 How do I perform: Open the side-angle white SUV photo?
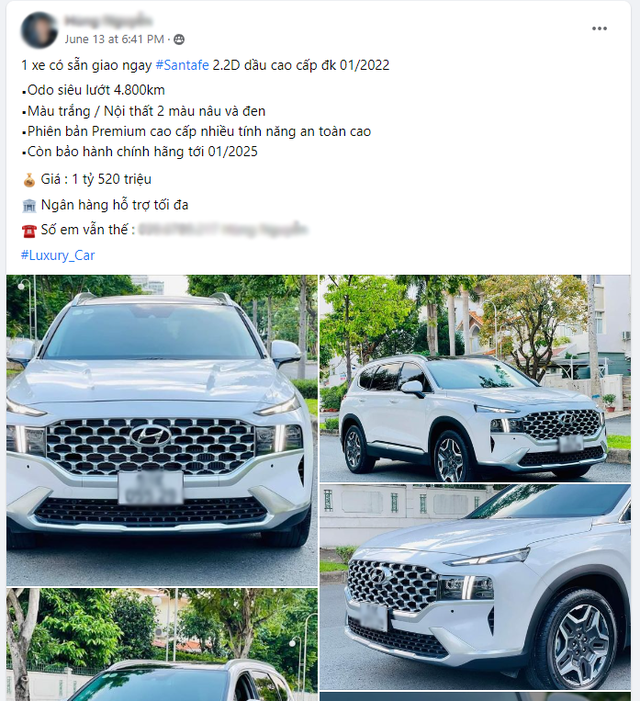click(x=475, y=378)
